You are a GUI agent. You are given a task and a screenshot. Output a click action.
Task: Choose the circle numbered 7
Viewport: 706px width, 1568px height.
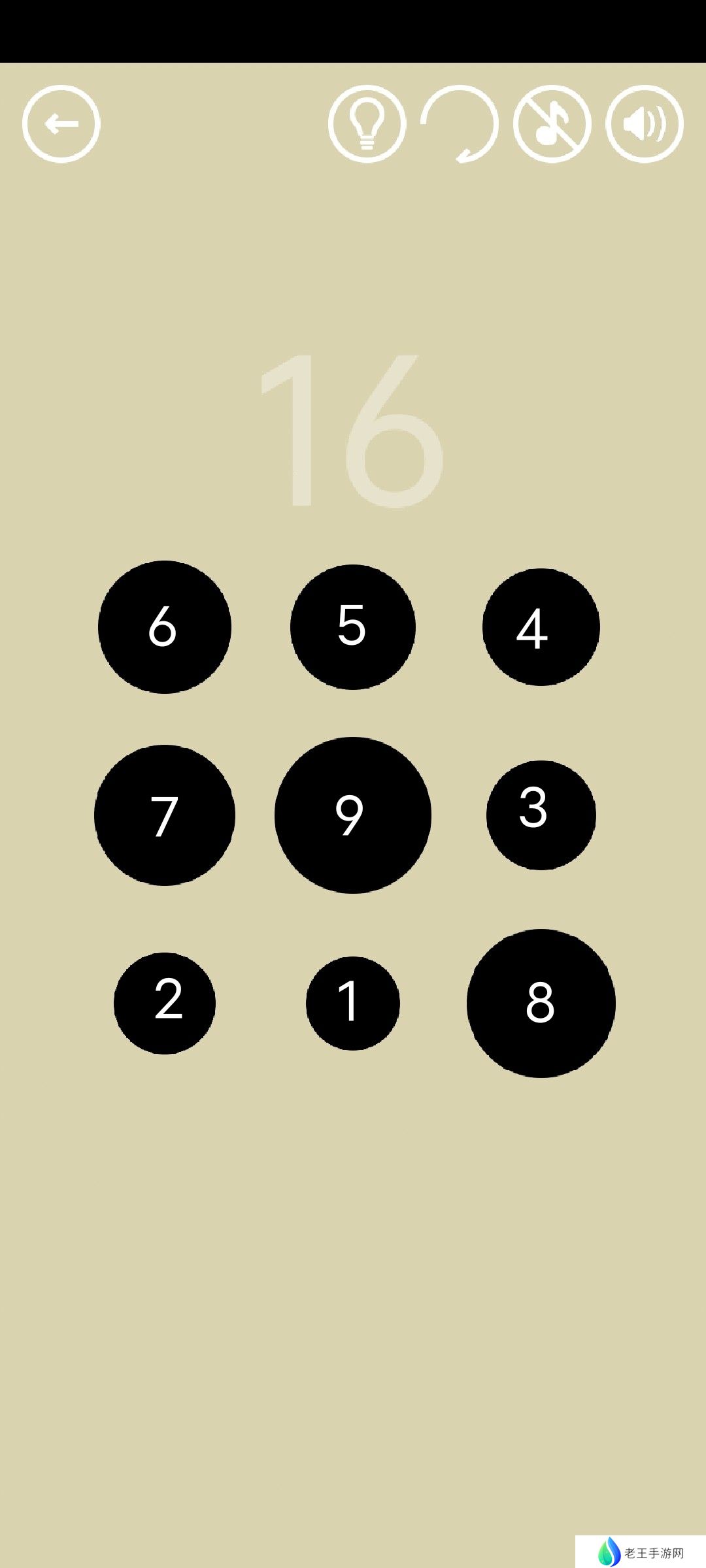click(x=165, y=815)
